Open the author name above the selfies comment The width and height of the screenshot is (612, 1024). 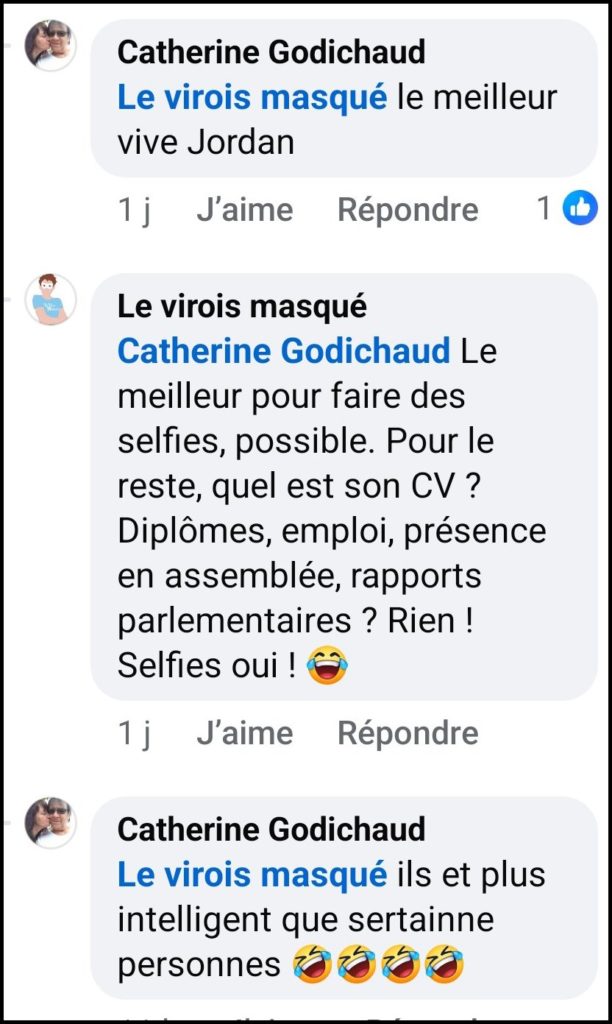point(242,305)
